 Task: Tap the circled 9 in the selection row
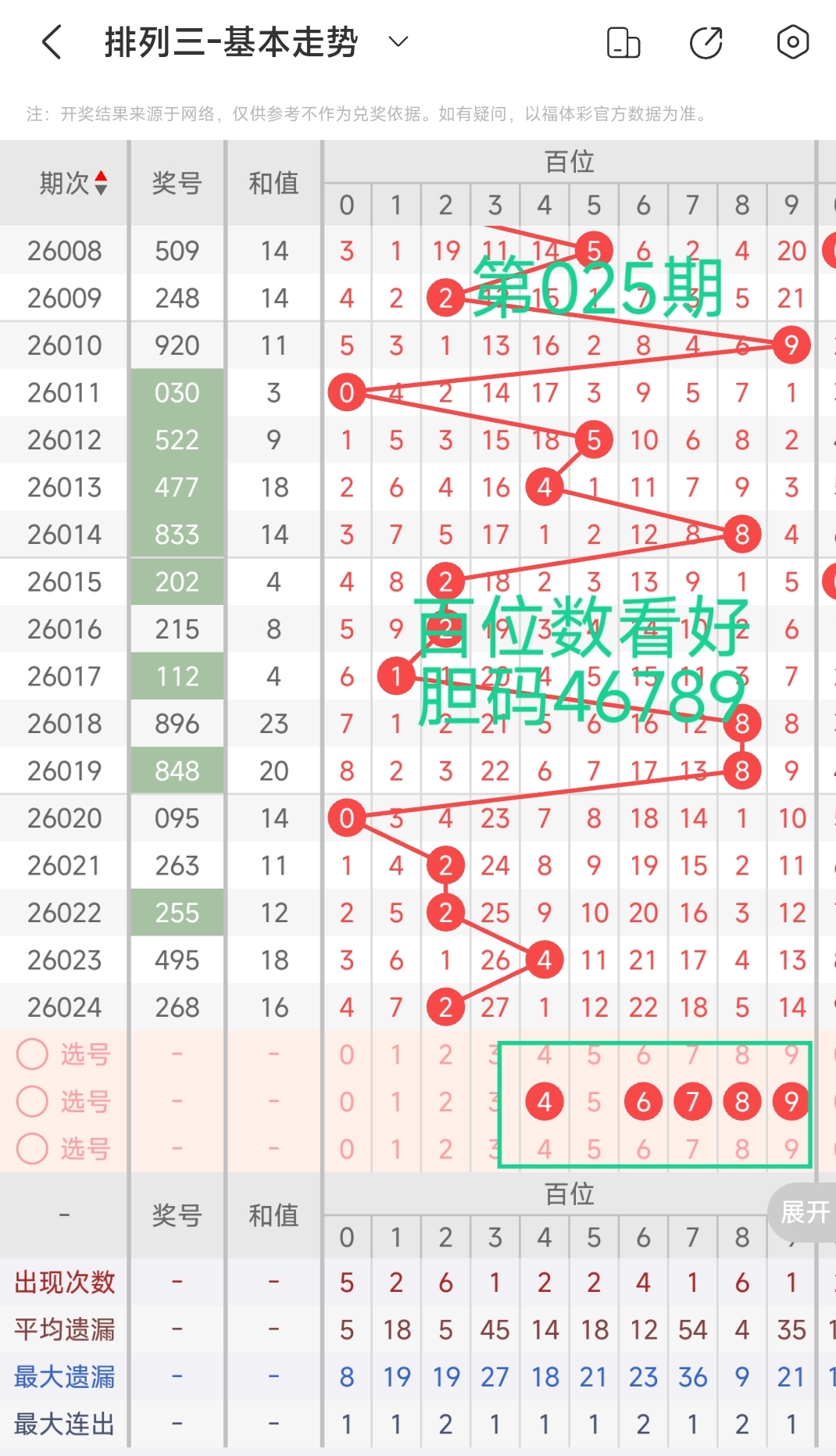click(791, 1101)
